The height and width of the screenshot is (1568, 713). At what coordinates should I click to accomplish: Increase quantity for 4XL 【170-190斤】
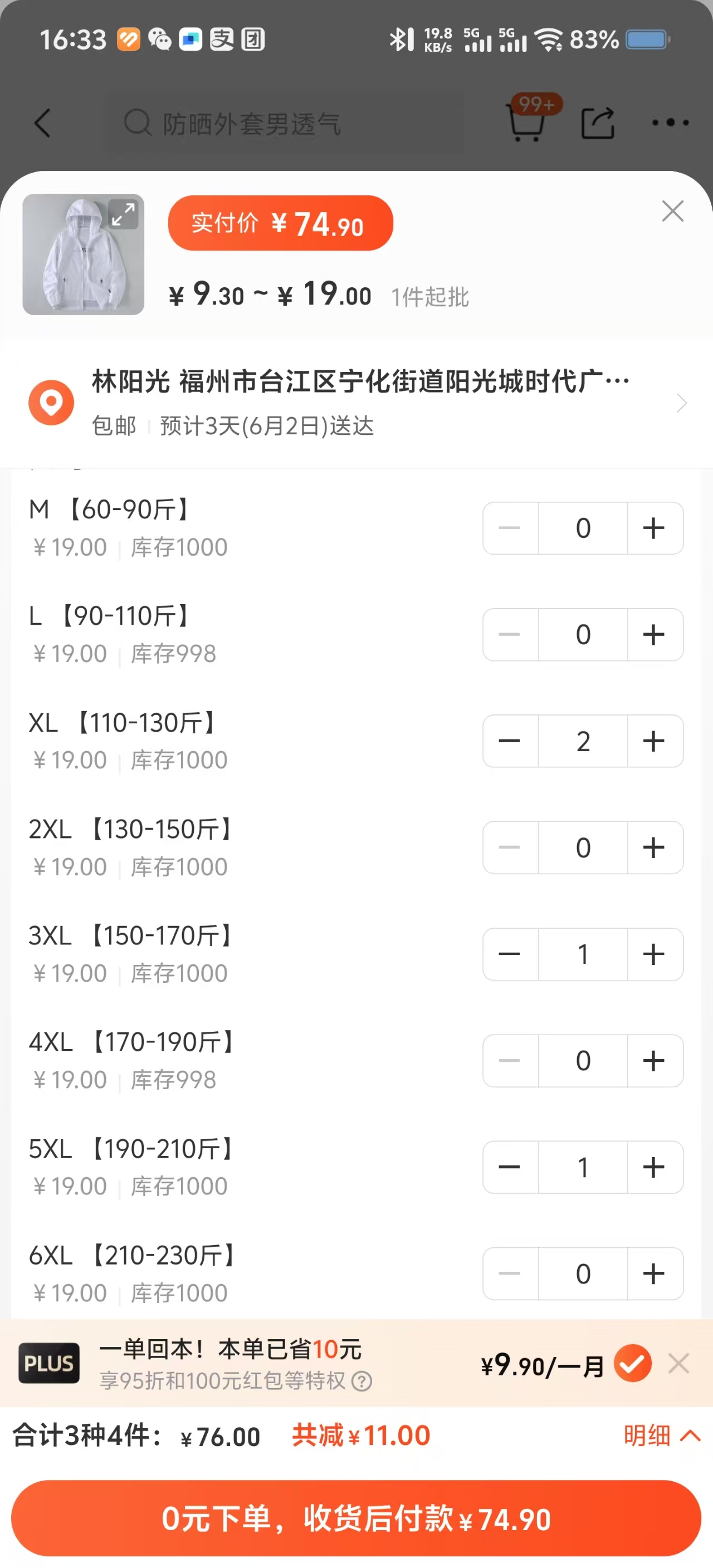pyautogui.click(x=655, y=1060)
